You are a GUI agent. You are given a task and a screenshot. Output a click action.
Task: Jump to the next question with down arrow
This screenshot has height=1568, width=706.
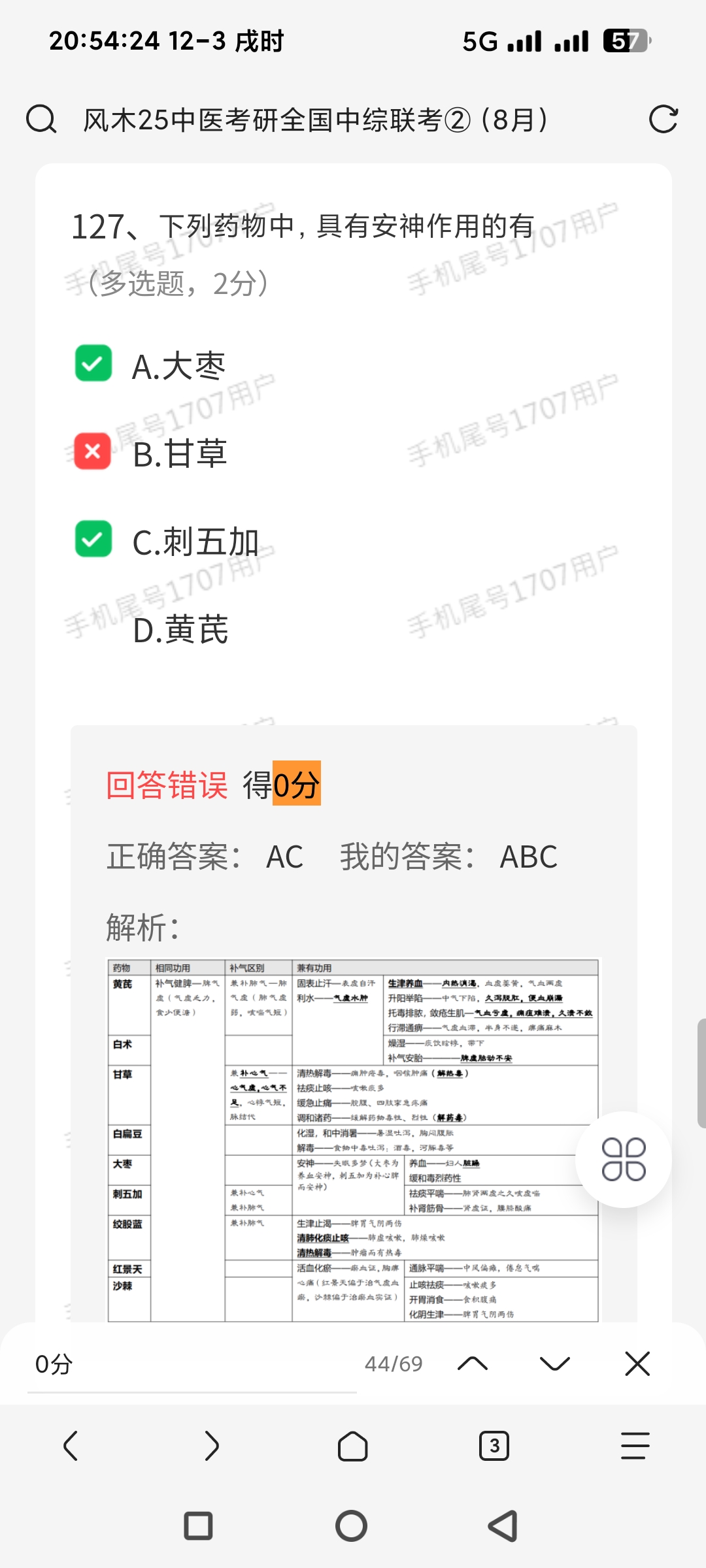(x=555, y=1364)
